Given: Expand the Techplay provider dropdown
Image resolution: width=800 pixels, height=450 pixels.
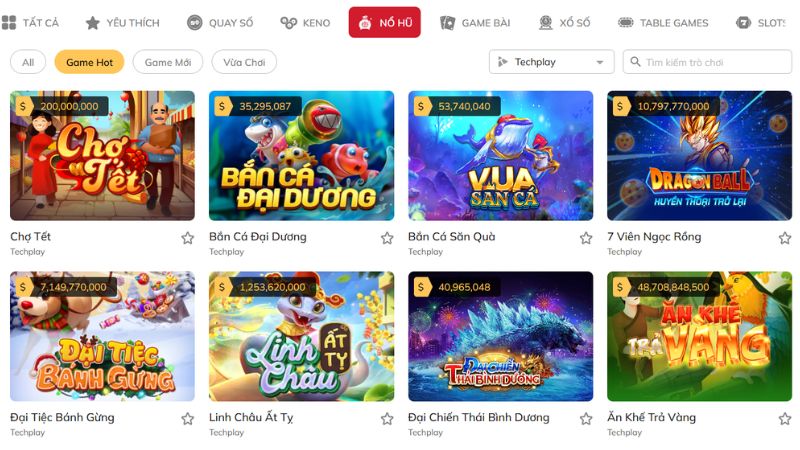Looking at the screenshot, I should (551, 62).
